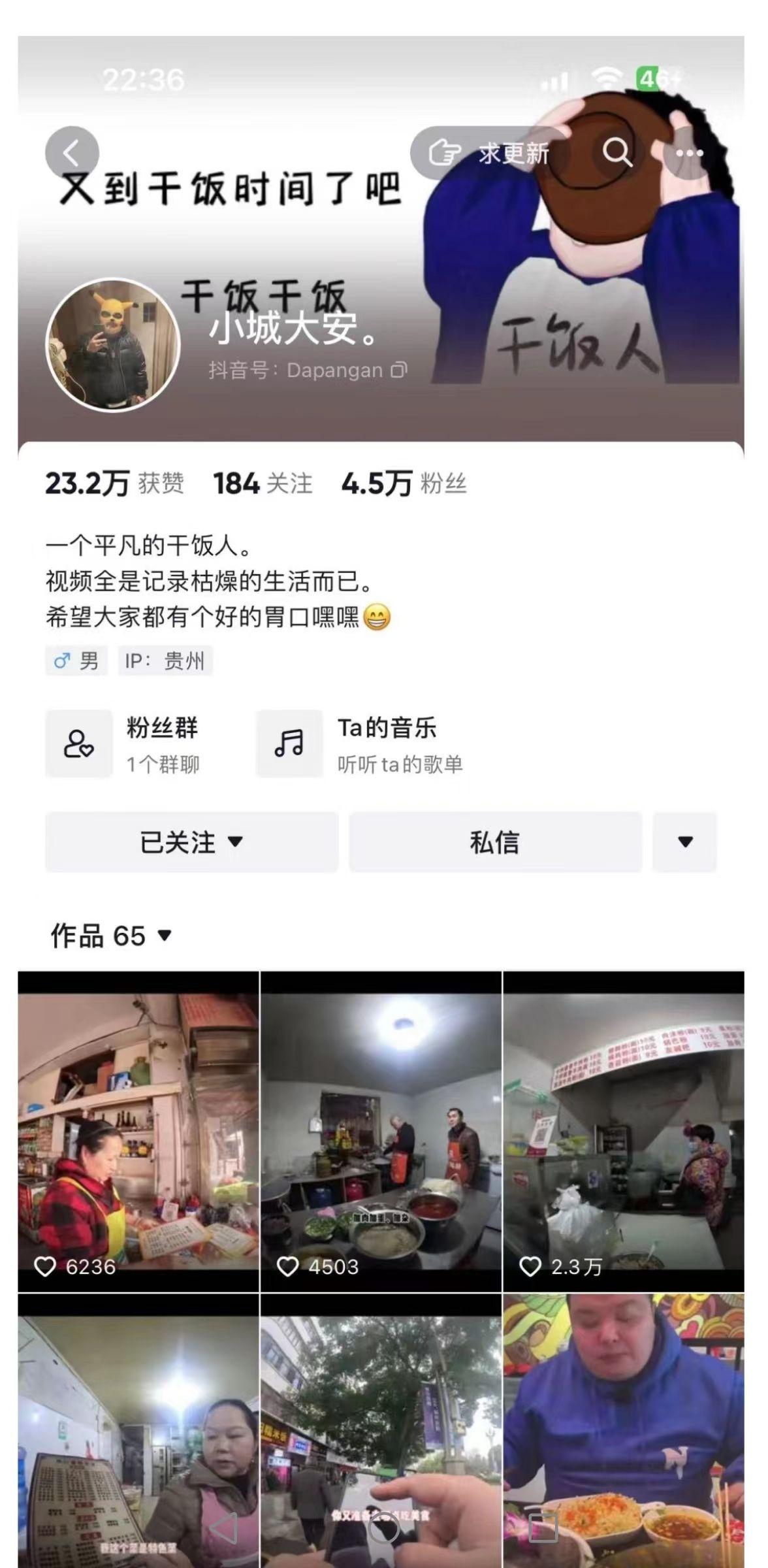
Task: Tap the 求更新 request update button
Action: click(x=490, y=154)
